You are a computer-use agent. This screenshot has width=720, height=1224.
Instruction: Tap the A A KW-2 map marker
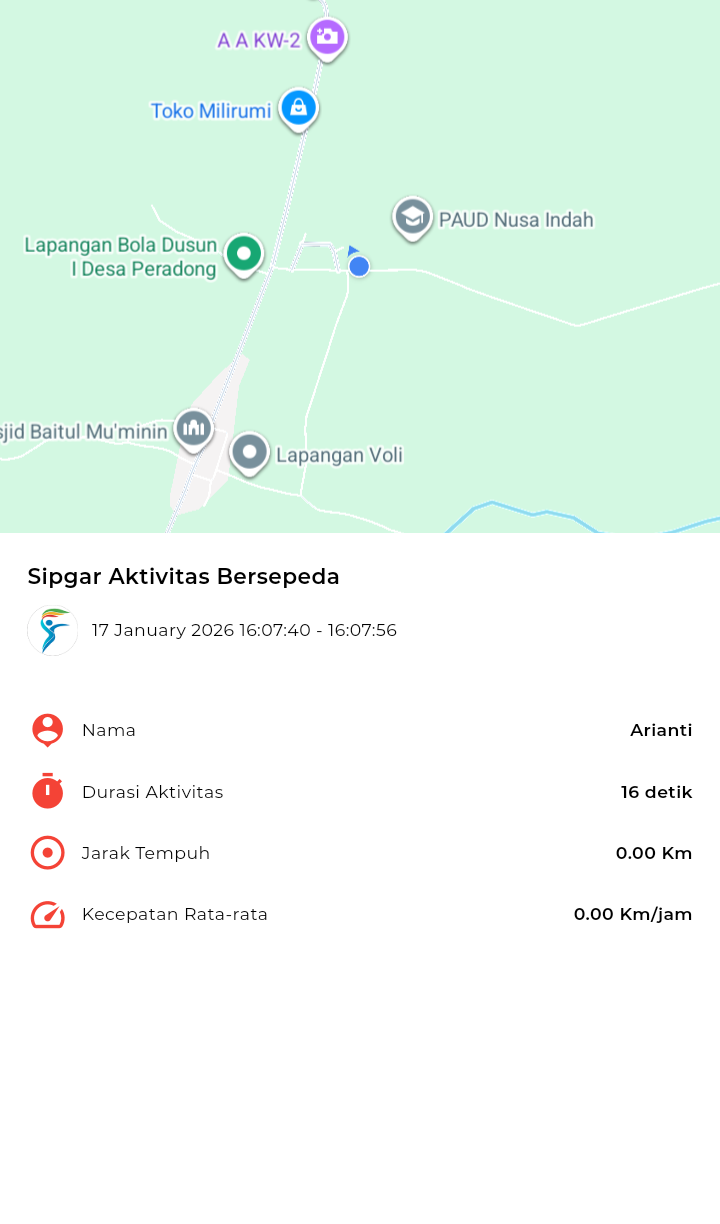click(326, 38)
